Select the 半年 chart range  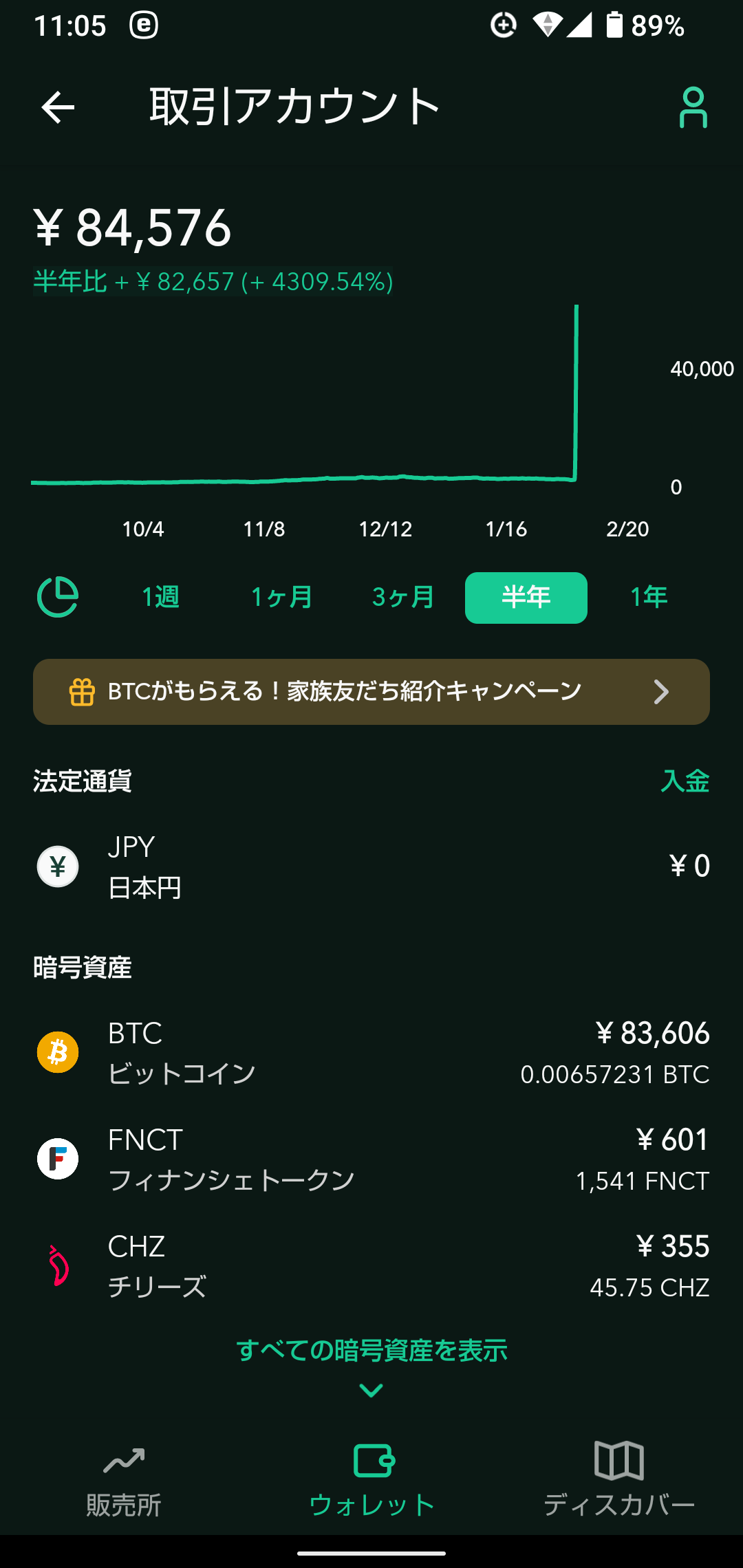tap(526, 597)
